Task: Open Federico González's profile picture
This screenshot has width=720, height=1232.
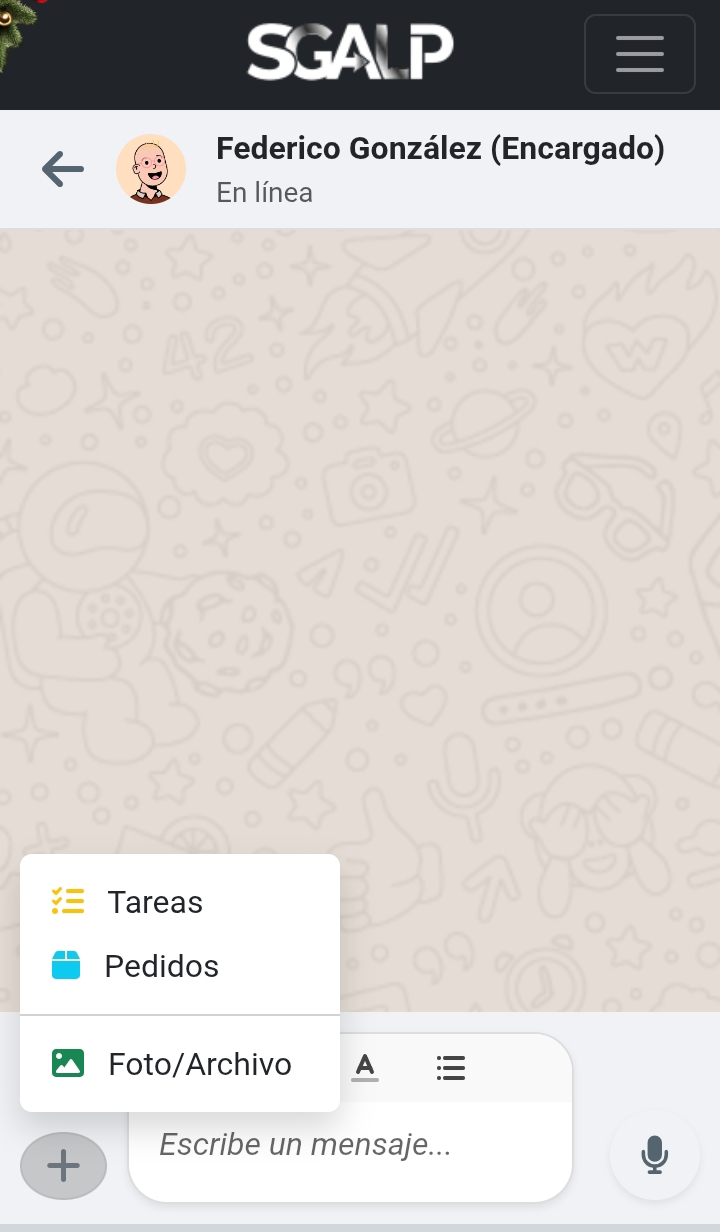Action: click(x=151, y=169)
